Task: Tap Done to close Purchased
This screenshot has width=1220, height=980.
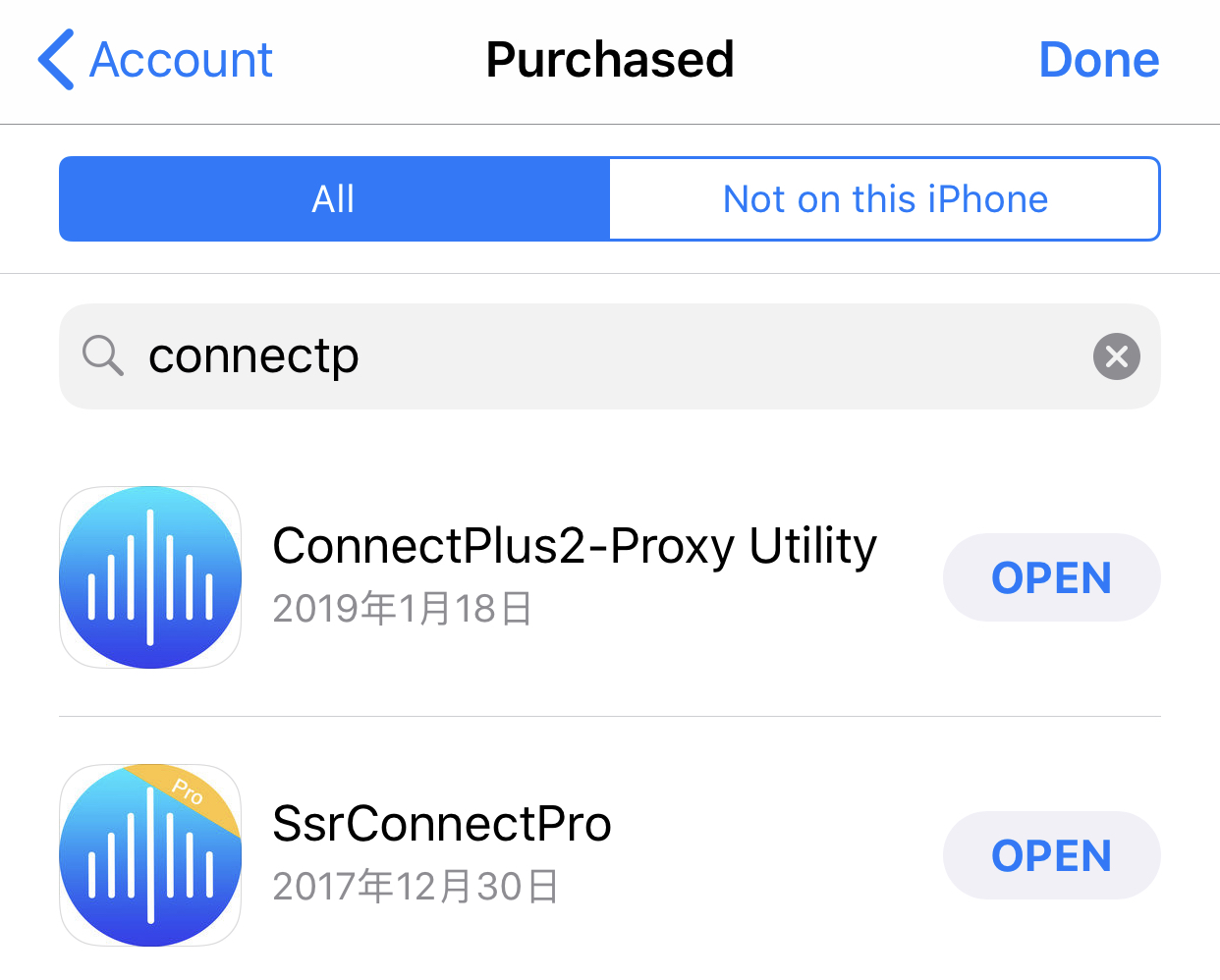Action: click(1098, 61)
